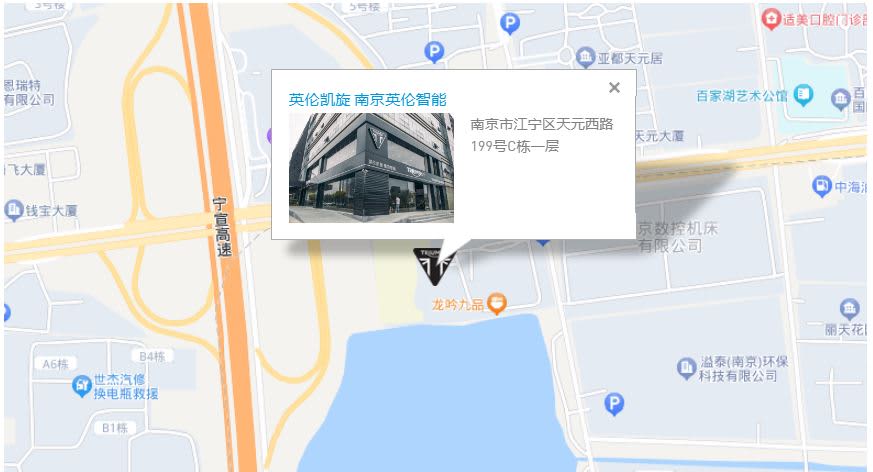Tap the Triumph dealership map marker
873x472 pixels.
click(x=435, y=264)
